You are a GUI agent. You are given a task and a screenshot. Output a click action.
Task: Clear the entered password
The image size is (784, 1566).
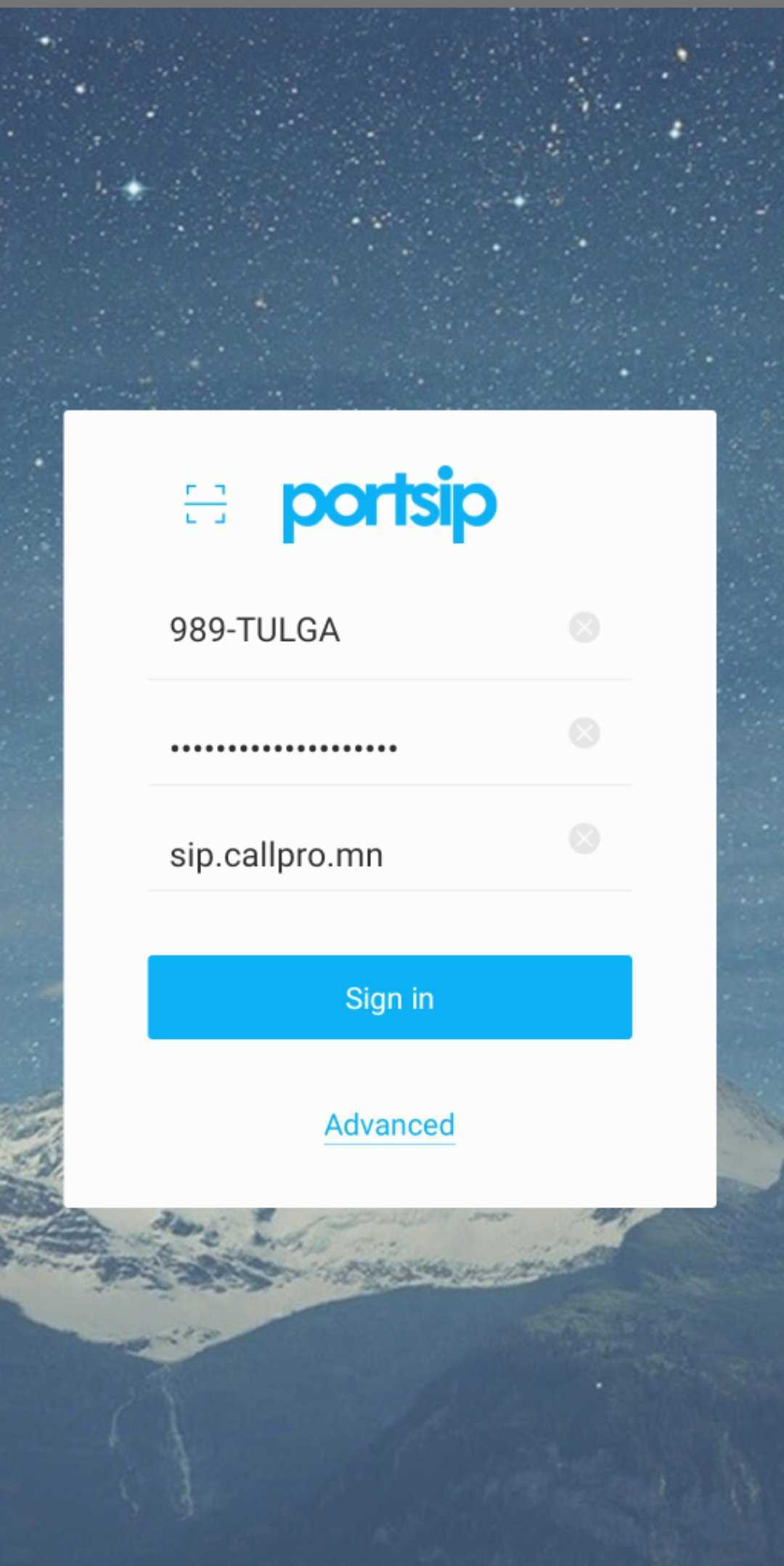tap(584, 733)
